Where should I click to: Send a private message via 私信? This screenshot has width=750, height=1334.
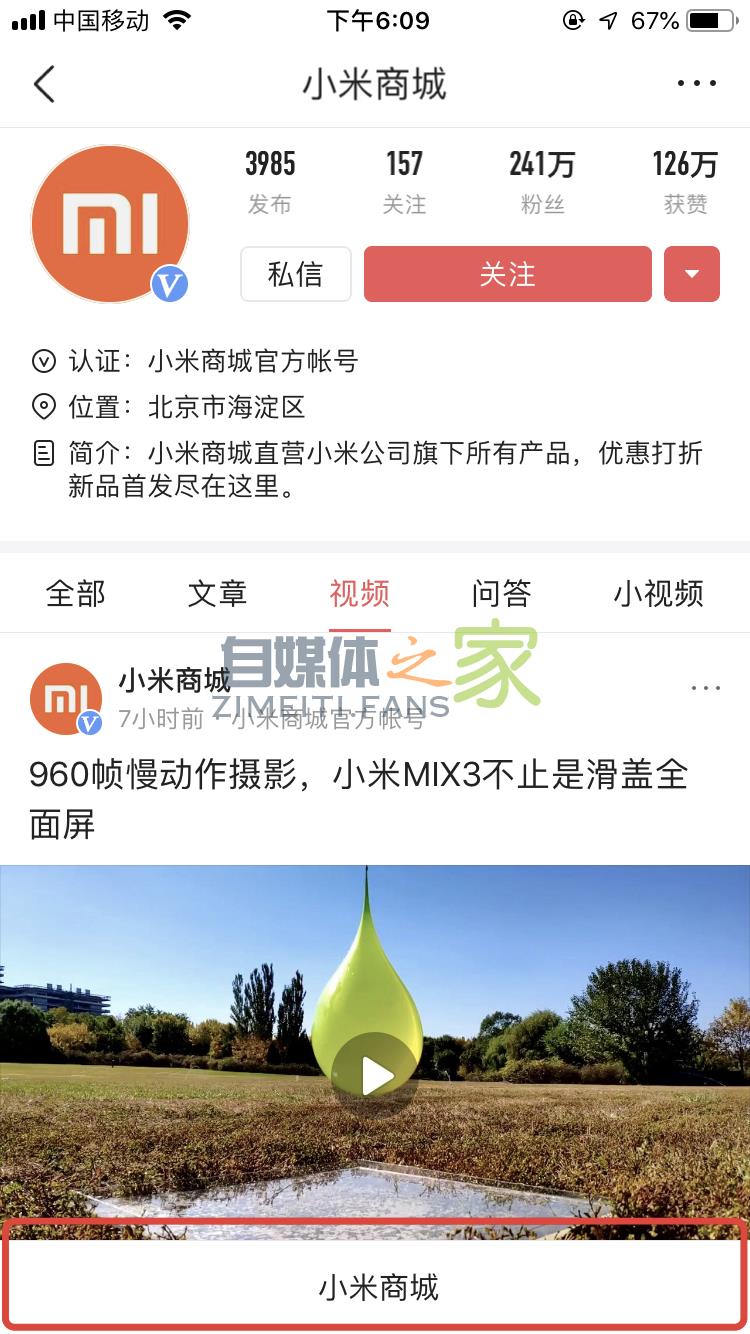click(295, 274)
